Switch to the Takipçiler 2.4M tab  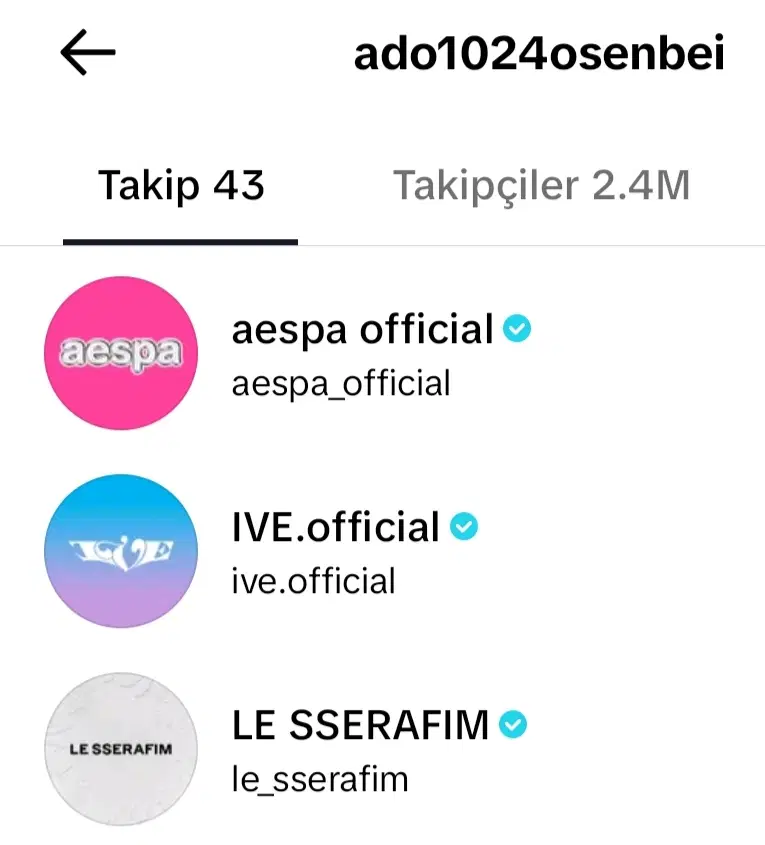coord(541,186)
